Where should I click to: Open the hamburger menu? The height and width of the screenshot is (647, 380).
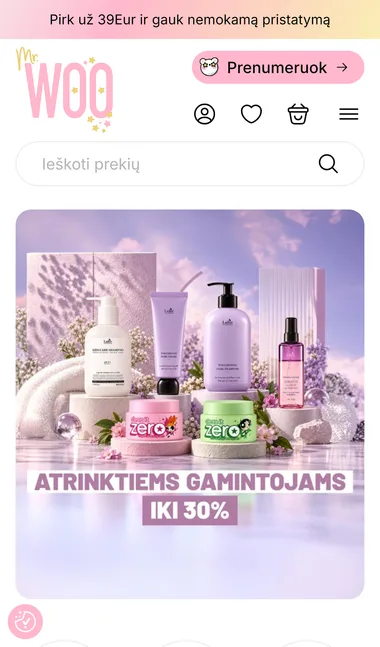pyautogui.click(x=349, y=114)
